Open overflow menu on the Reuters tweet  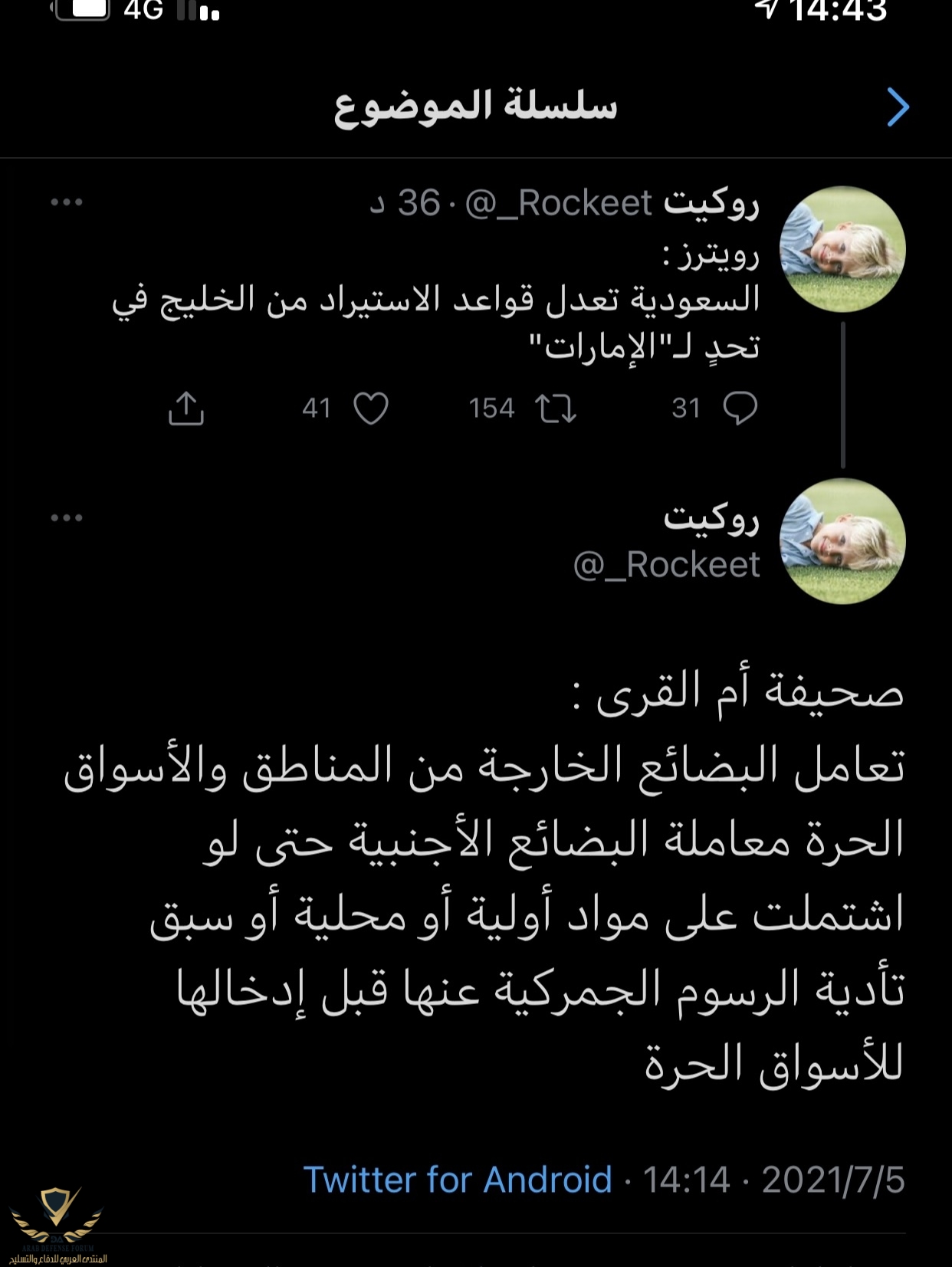67,202
